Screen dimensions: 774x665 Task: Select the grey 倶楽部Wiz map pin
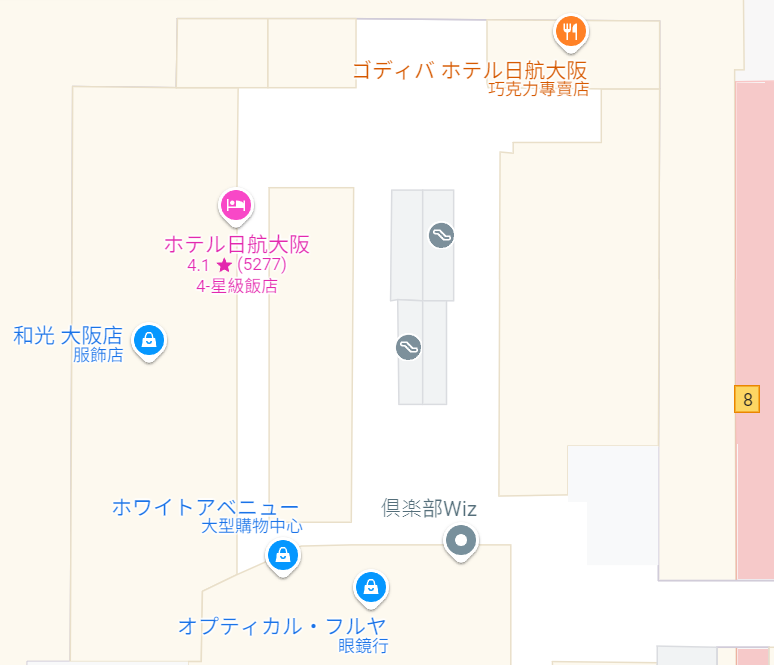click(x=461, y=541)
